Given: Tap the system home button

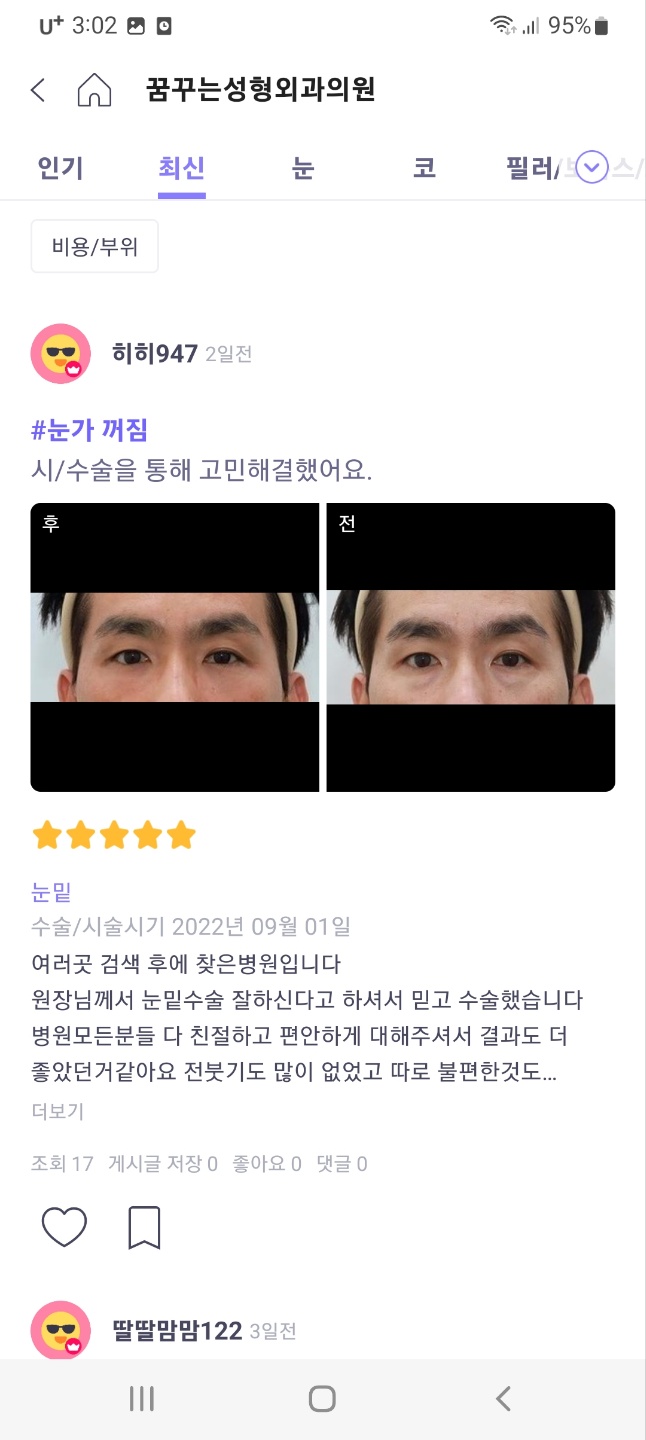Looking at the screenshot, I should [322, 1399].
